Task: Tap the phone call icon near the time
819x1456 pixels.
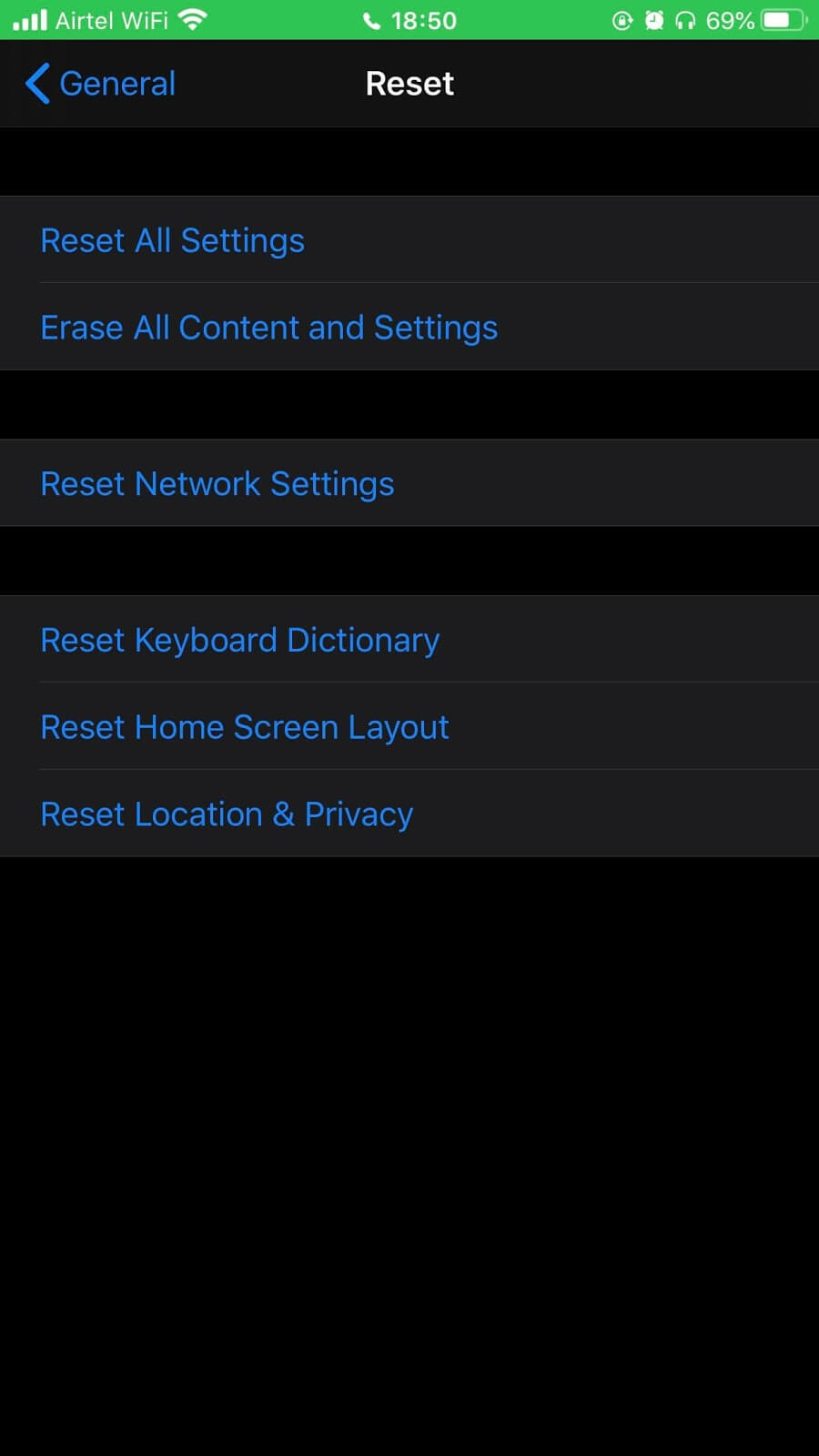Action: [x=372, y=20]
